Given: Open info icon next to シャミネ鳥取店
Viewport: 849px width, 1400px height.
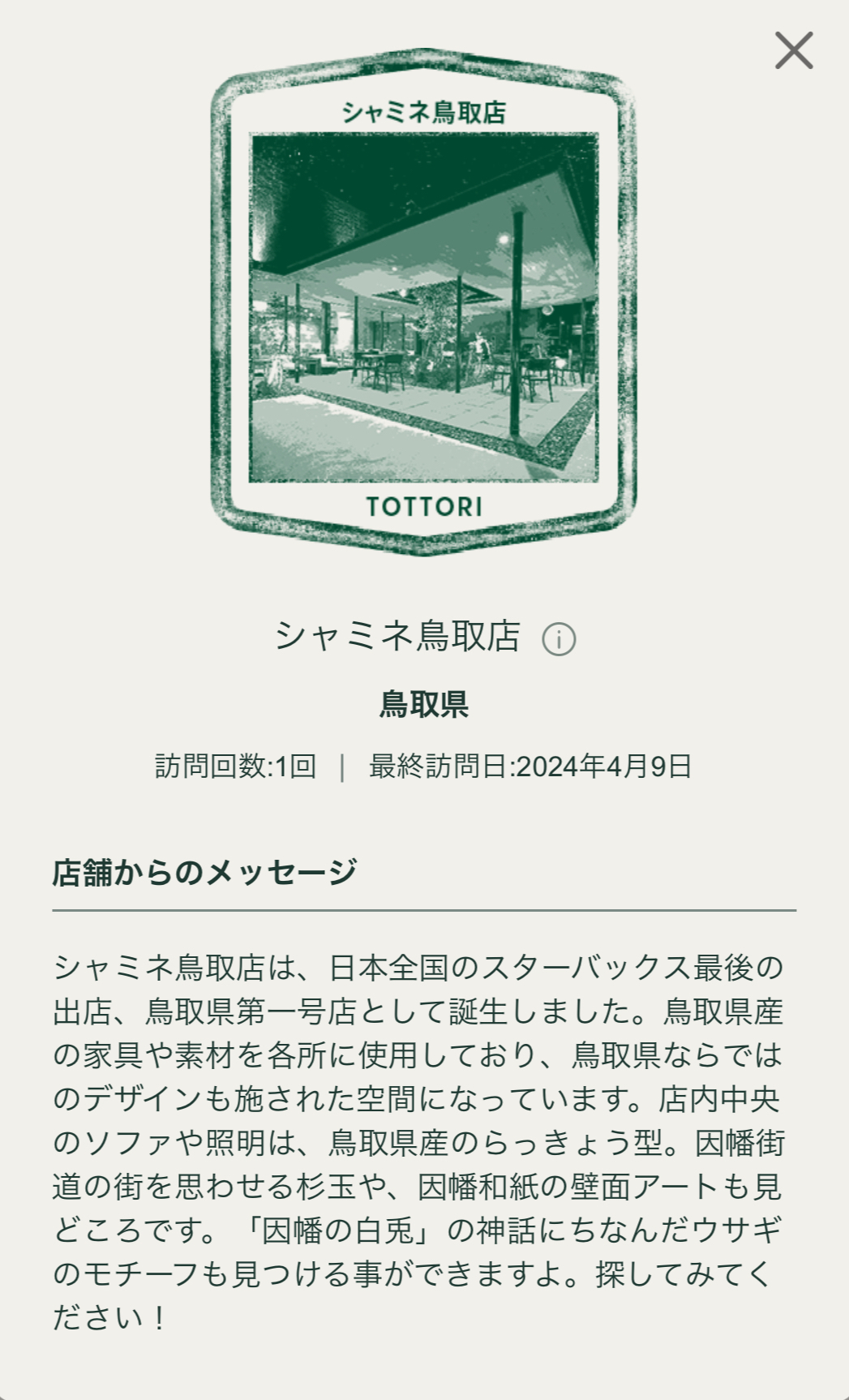Looking at the screenshot, I should [x=559, y=639].
